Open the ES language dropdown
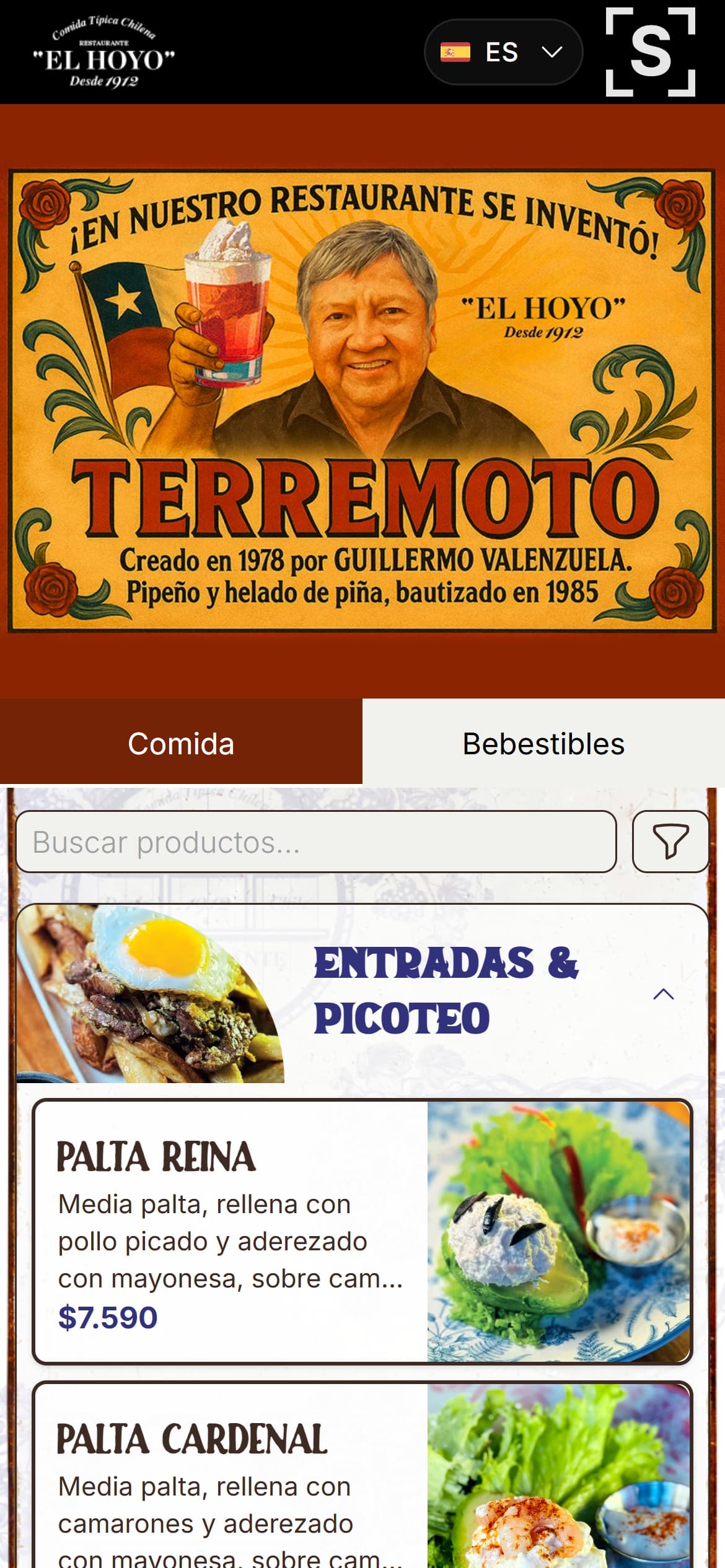 (503, 52)
